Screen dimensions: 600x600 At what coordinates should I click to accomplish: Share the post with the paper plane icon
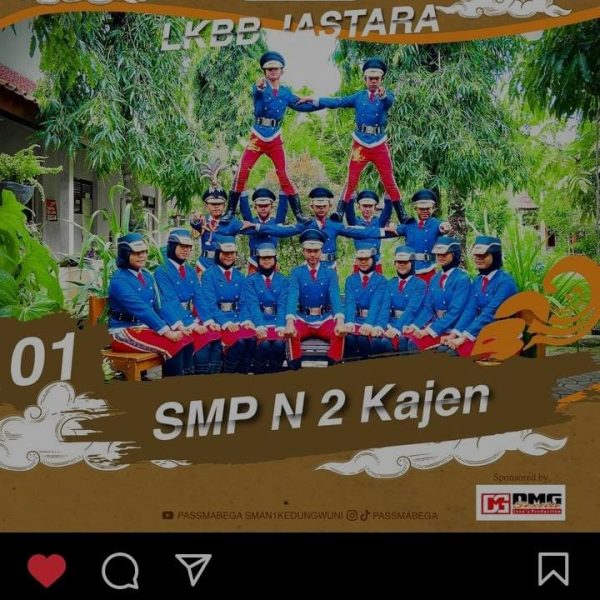click(193, 569)
